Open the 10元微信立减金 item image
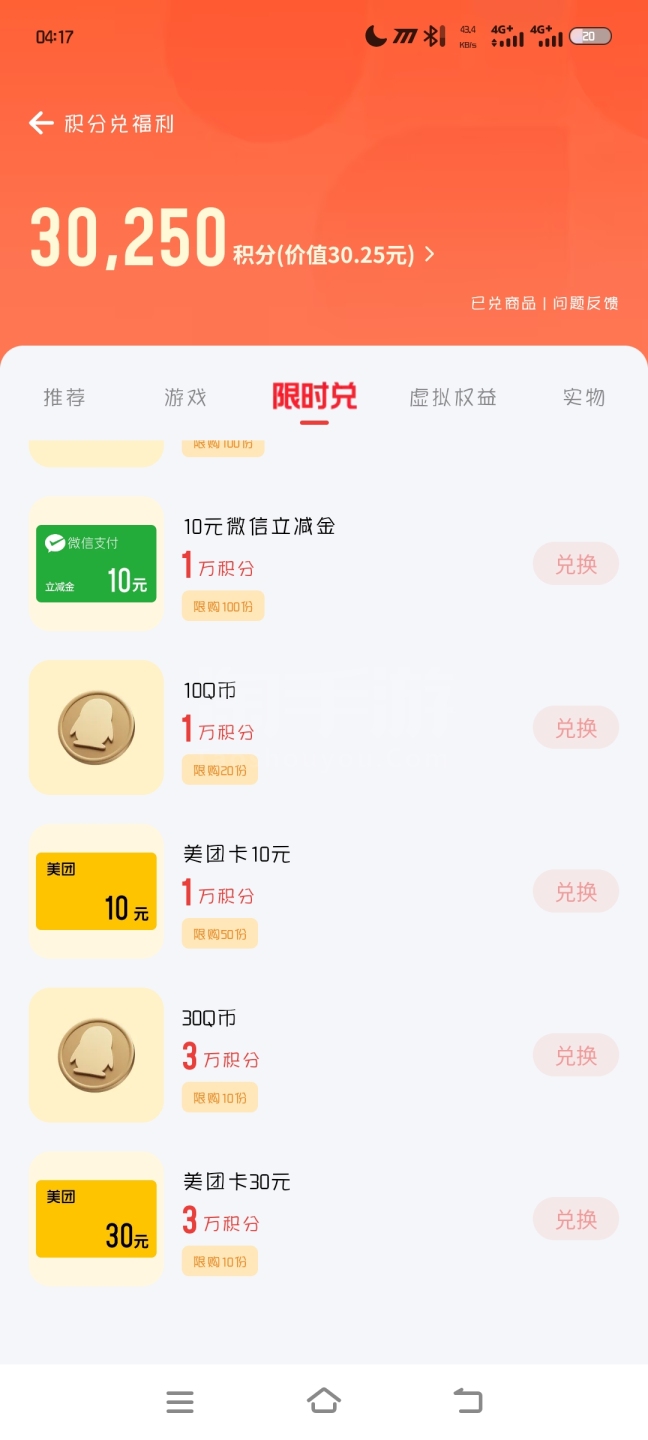The width and height of the screenshot is (648, 1440). pos(96,564)
